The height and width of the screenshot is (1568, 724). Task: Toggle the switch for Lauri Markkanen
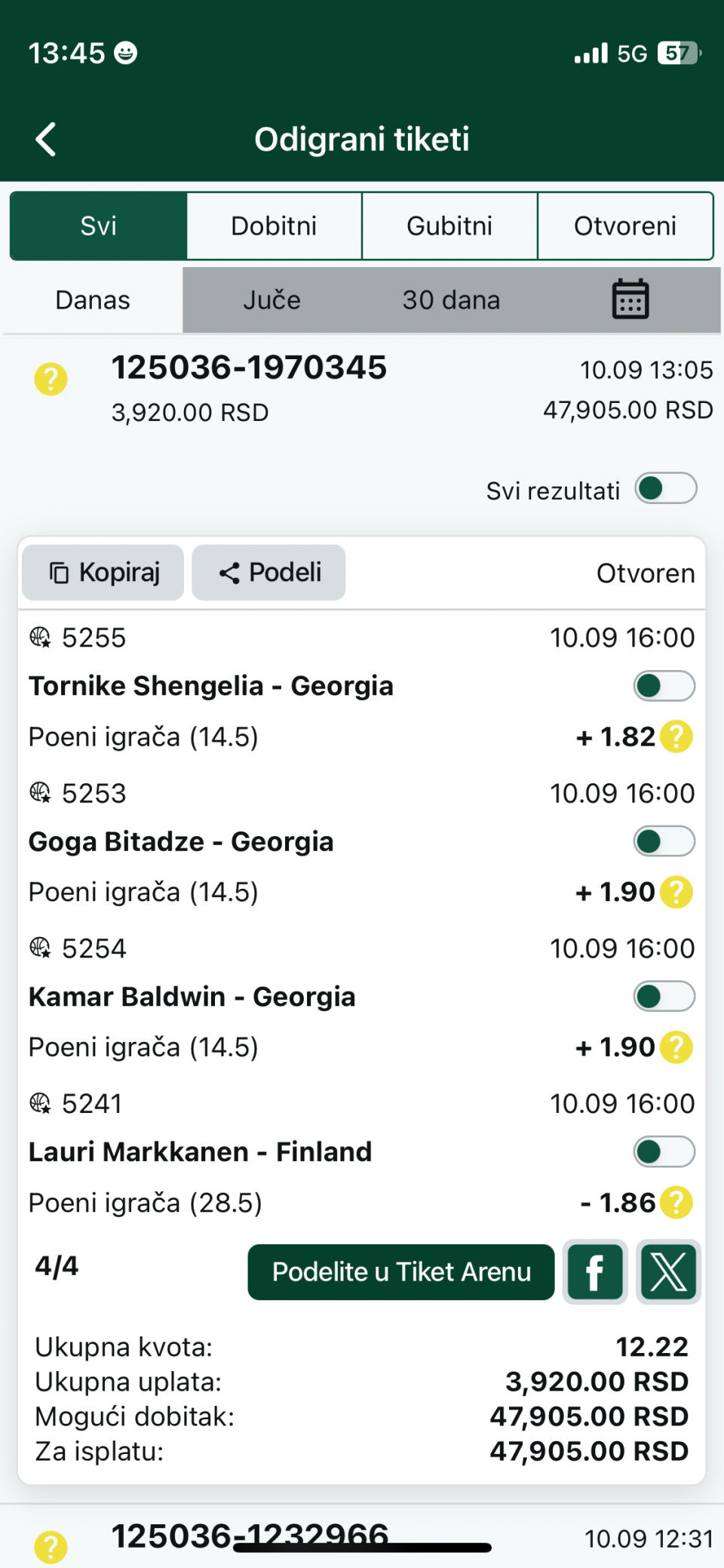tap(664, 1151)
